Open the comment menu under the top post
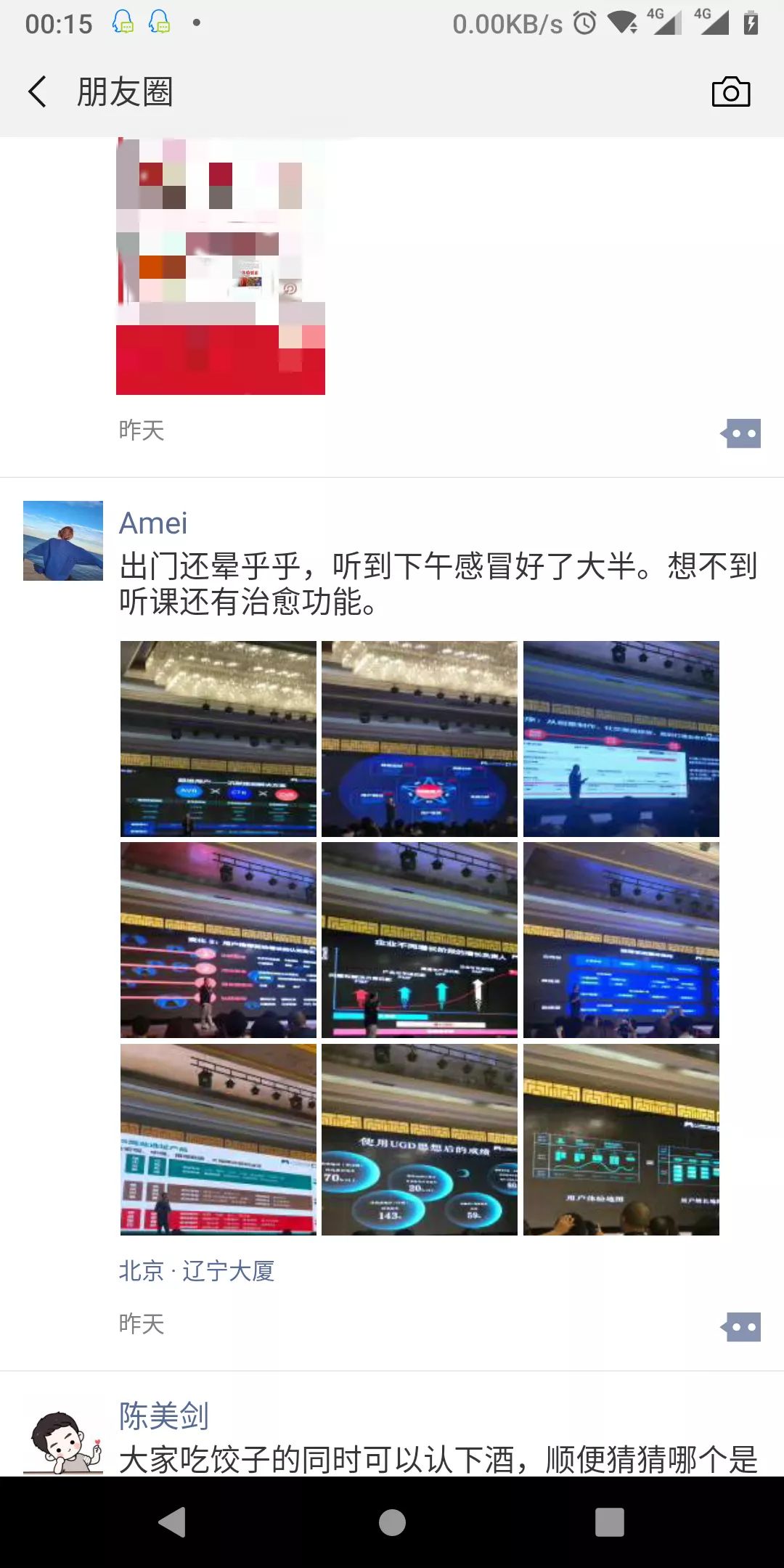This screenshot has width=784, height=1568. [x=741, y=433]
